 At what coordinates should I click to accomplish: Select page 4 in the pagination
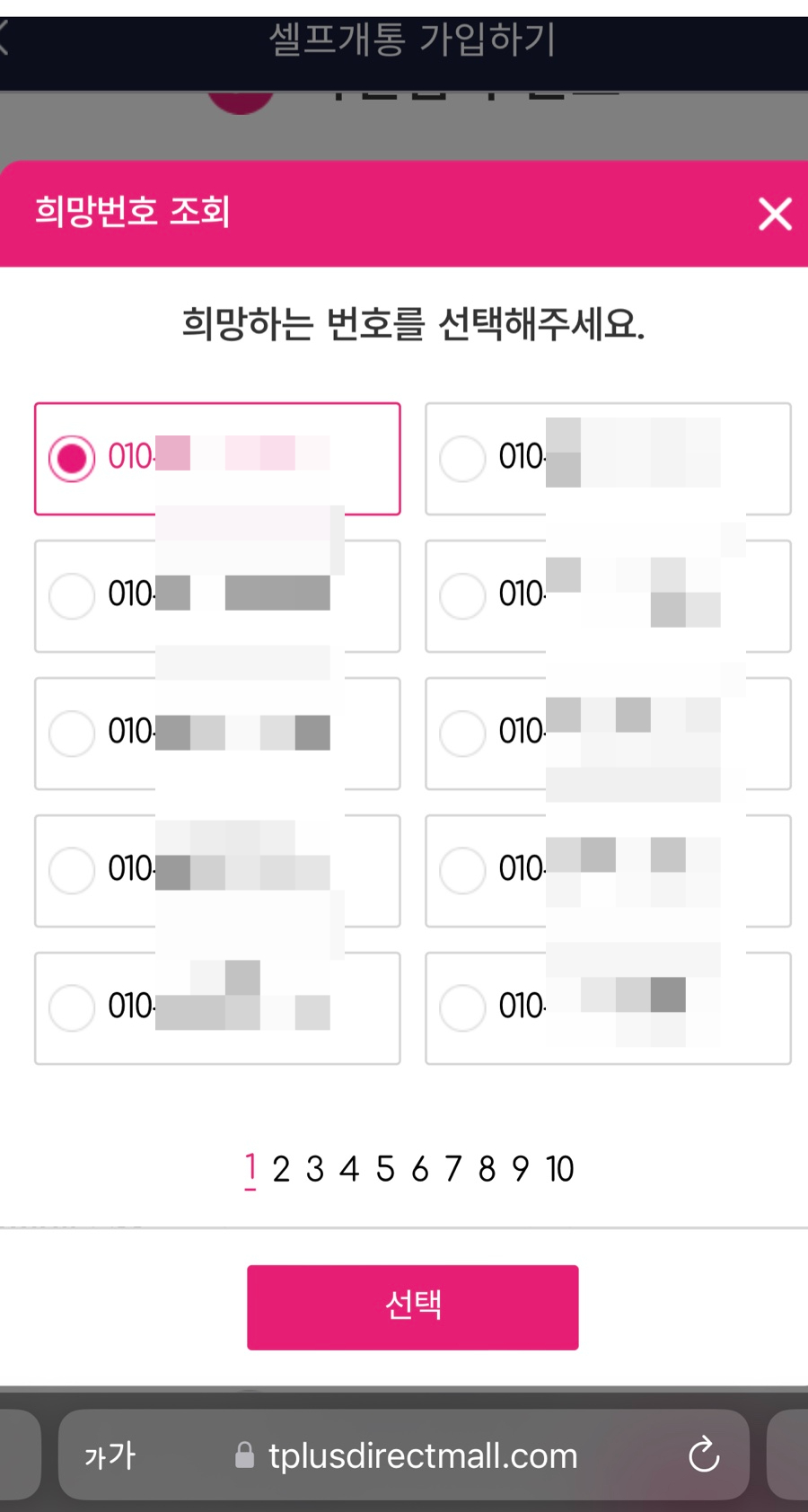pos(349,1169)
